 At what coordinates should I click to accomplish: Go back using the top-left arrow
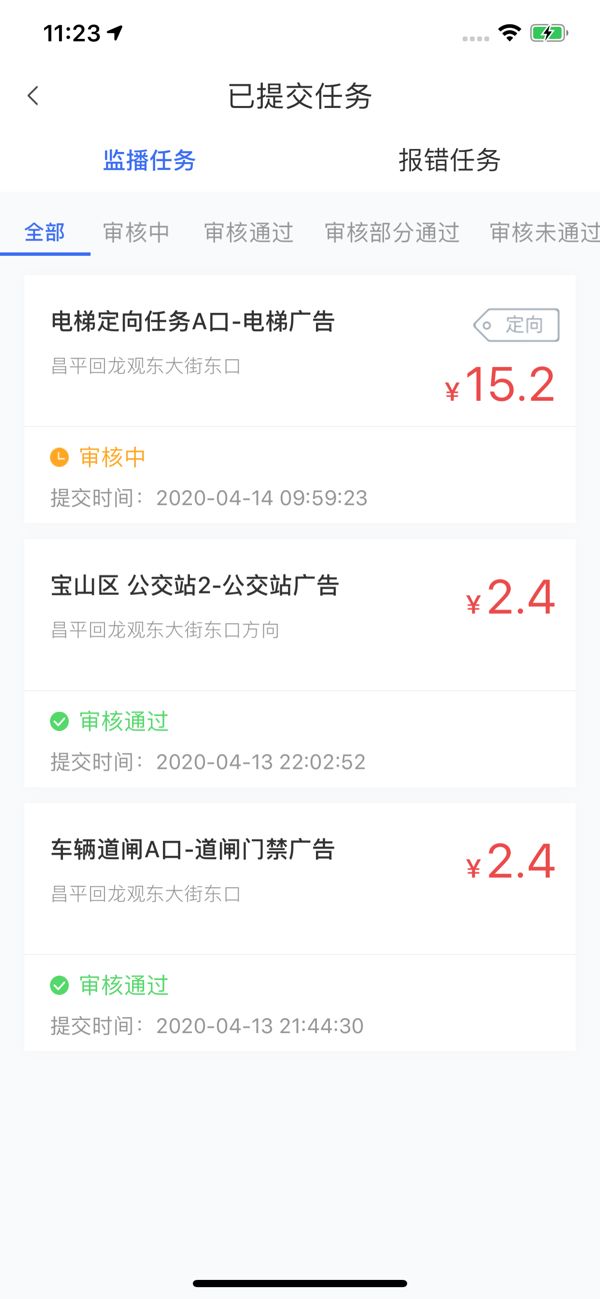tap(33, 96)
